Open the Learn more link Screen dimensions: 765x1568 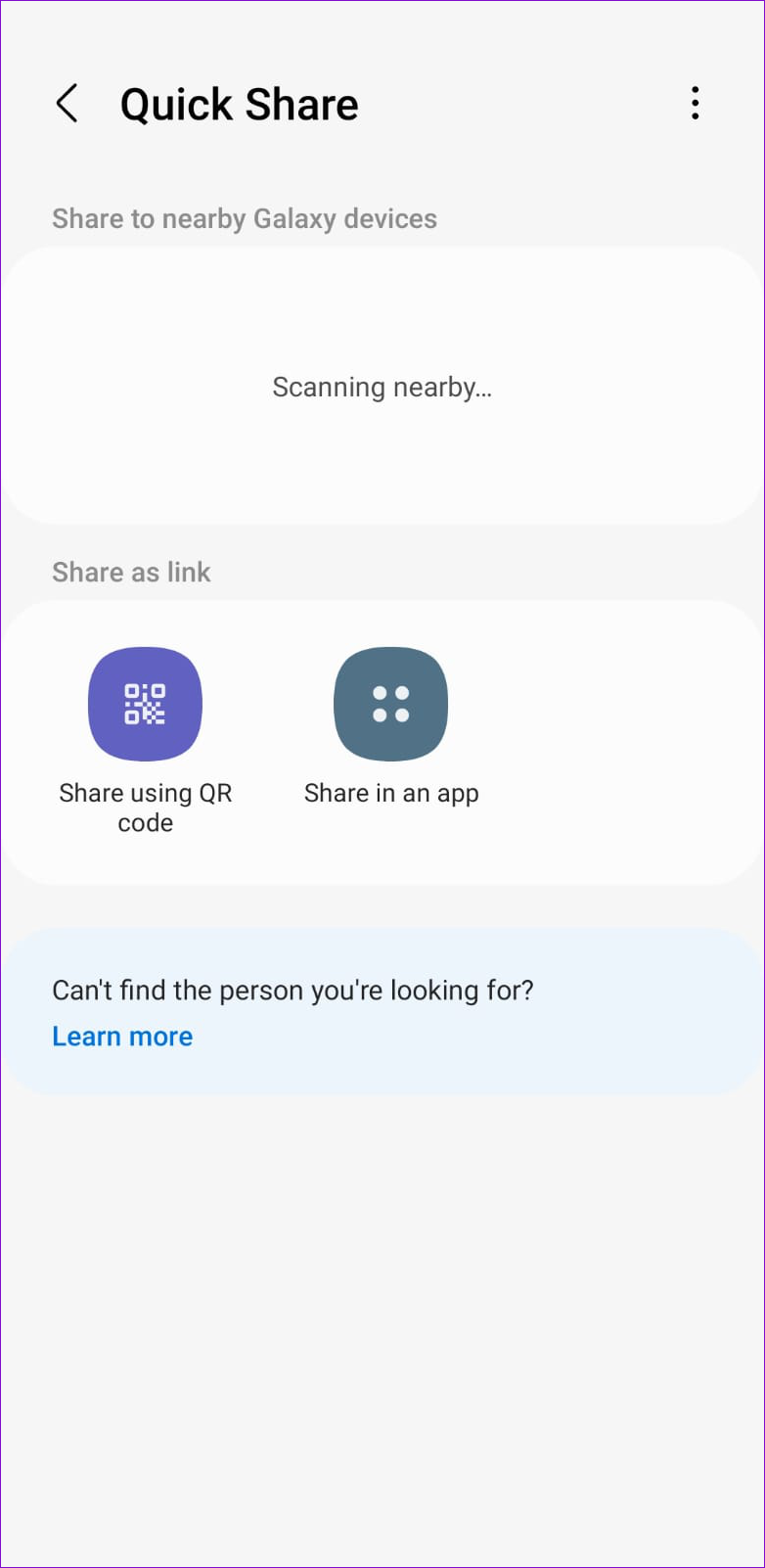[x=122, y=1037]
